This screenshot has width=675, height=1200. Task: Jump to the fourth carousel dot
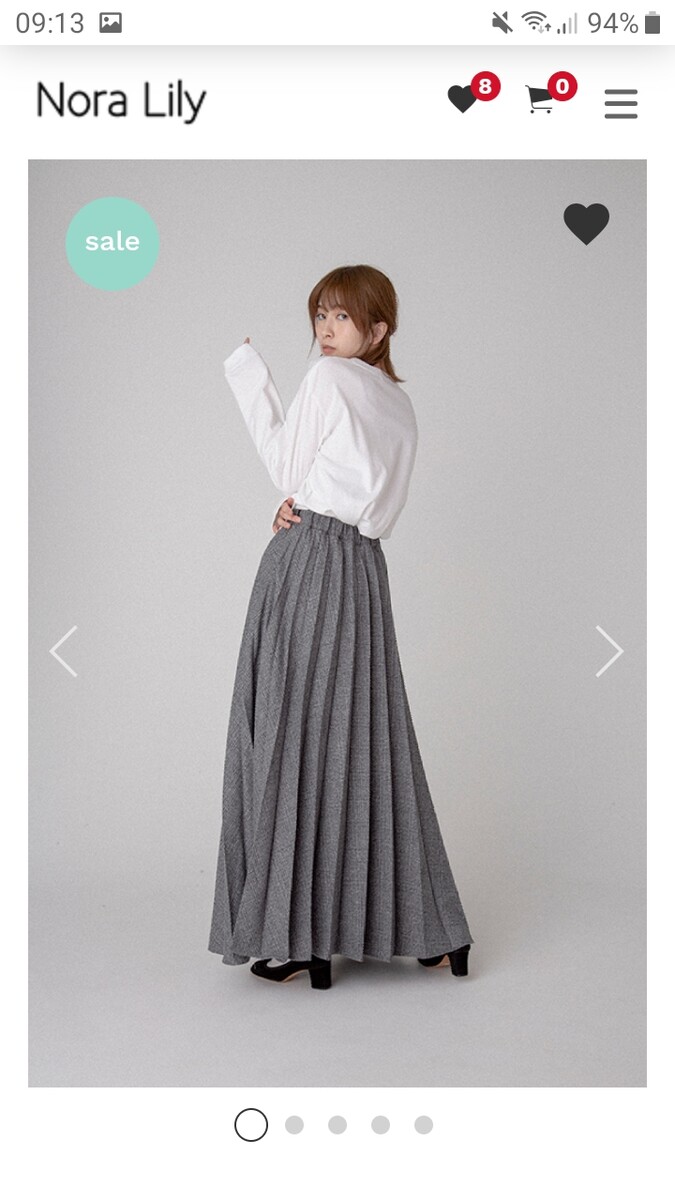[380, 1125]
